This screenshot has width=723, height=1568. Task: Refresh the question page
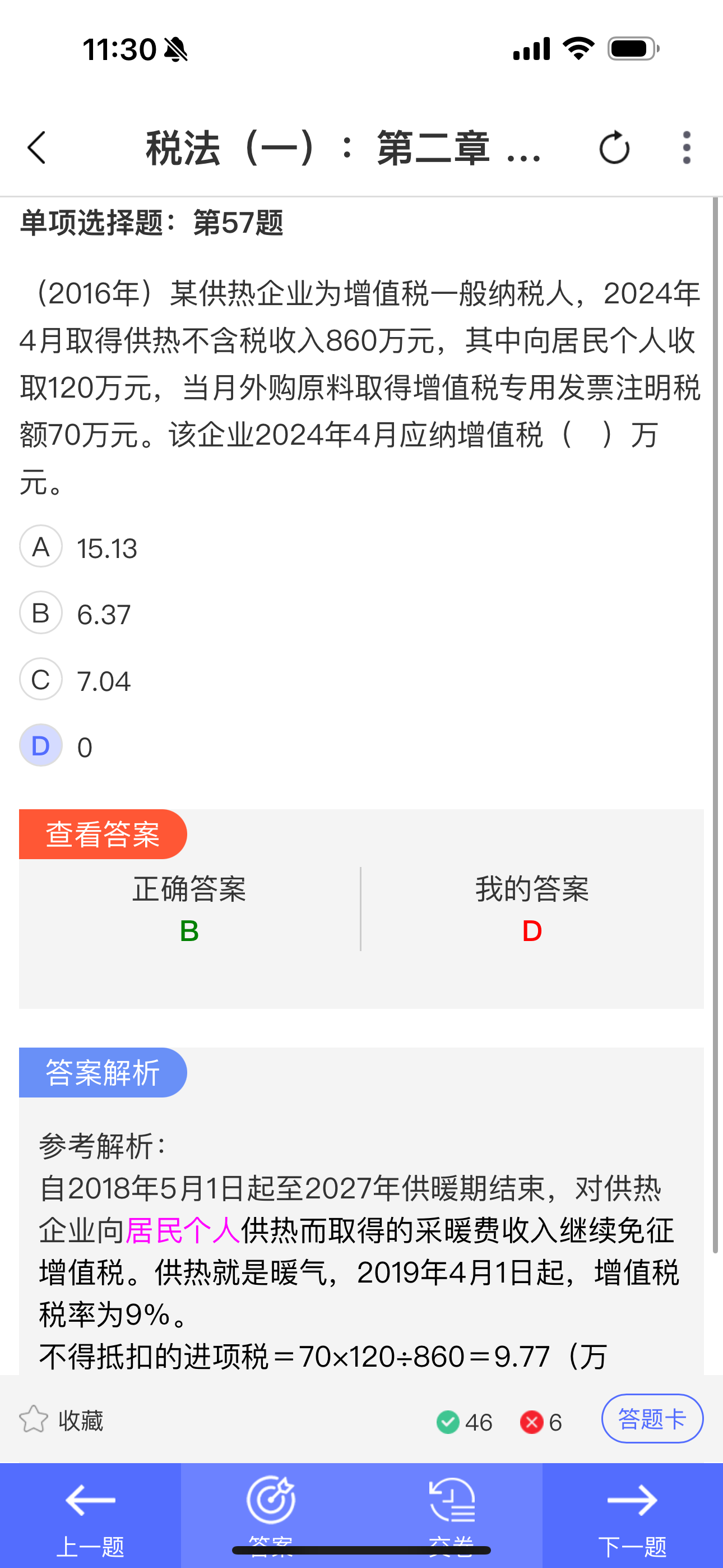coord(614,148)
